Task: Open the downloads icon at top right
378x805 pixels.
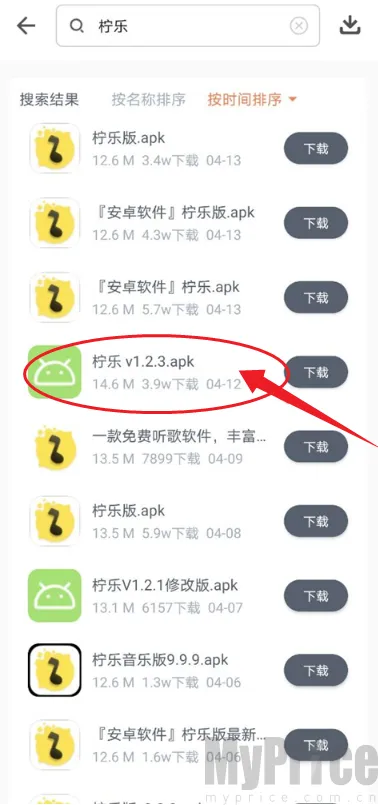Action: click(x=350, y=25)
